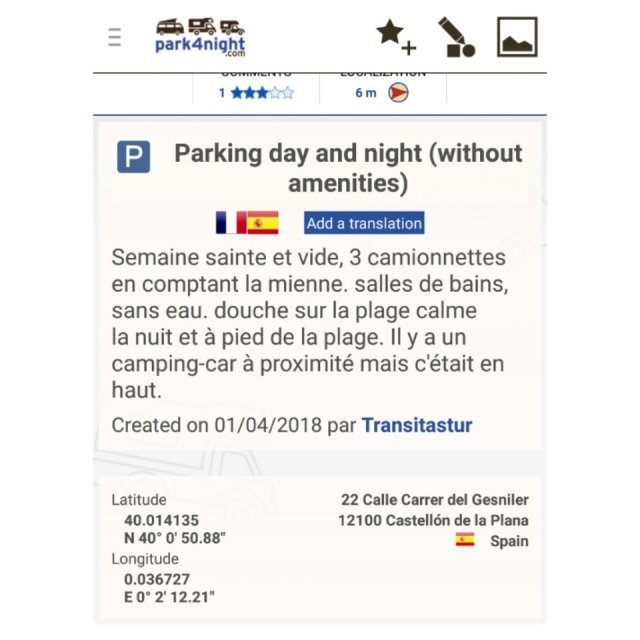
Task: Show the Spanish description
Action: coord(263,222)
